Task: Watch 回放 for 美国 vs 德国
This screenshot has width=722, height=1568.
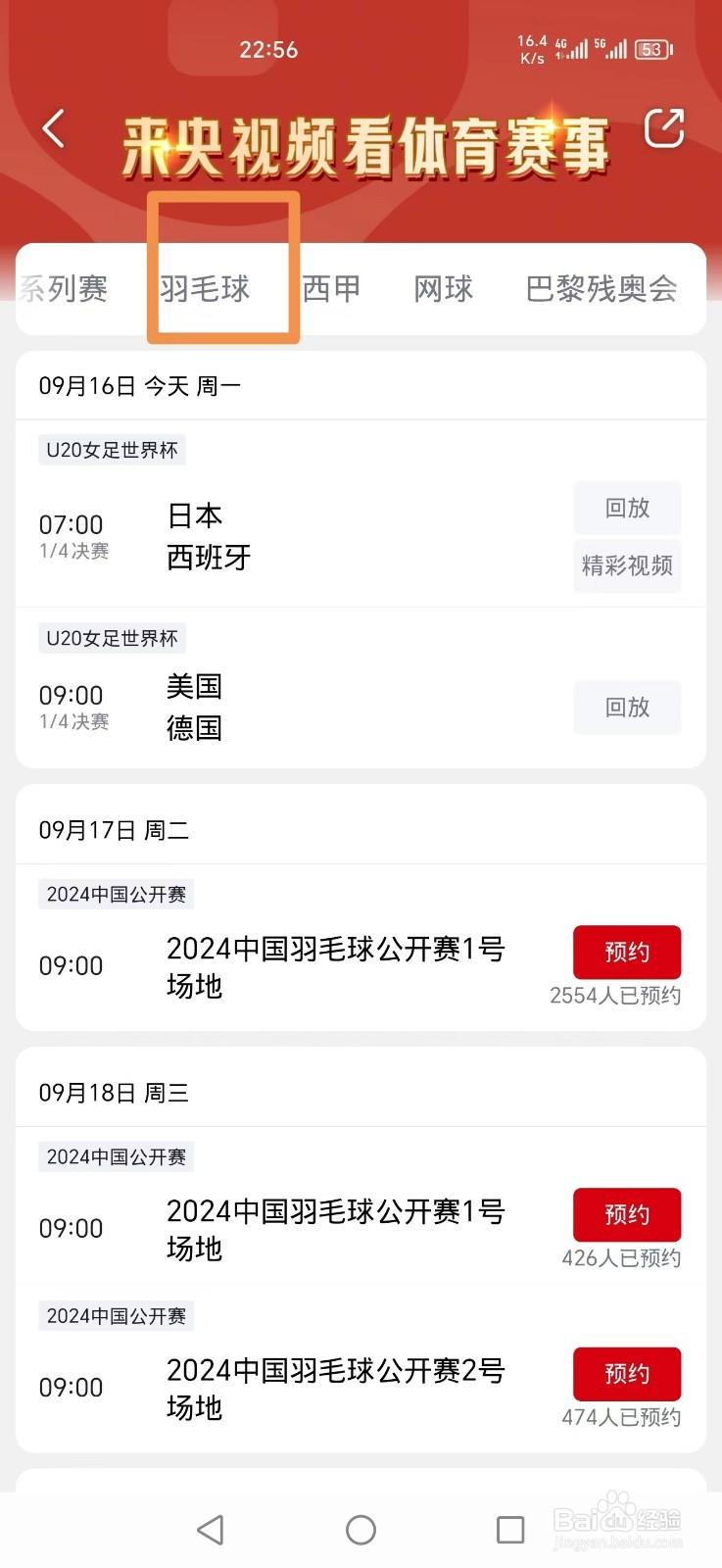Action: tap(627, 708)
